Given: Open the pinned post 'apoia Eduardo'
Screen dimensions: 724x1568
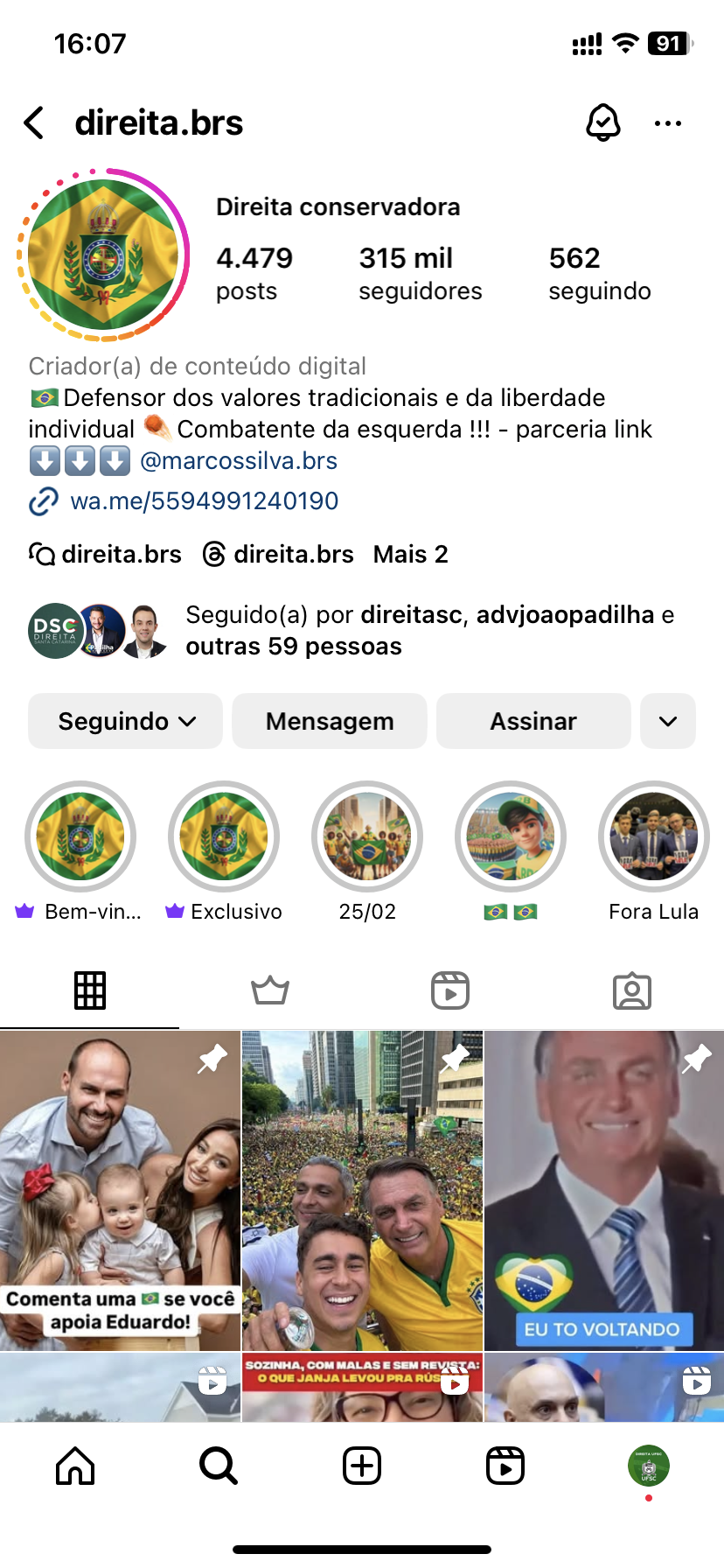Looking at the screenshot, I should pos(120,1190).
